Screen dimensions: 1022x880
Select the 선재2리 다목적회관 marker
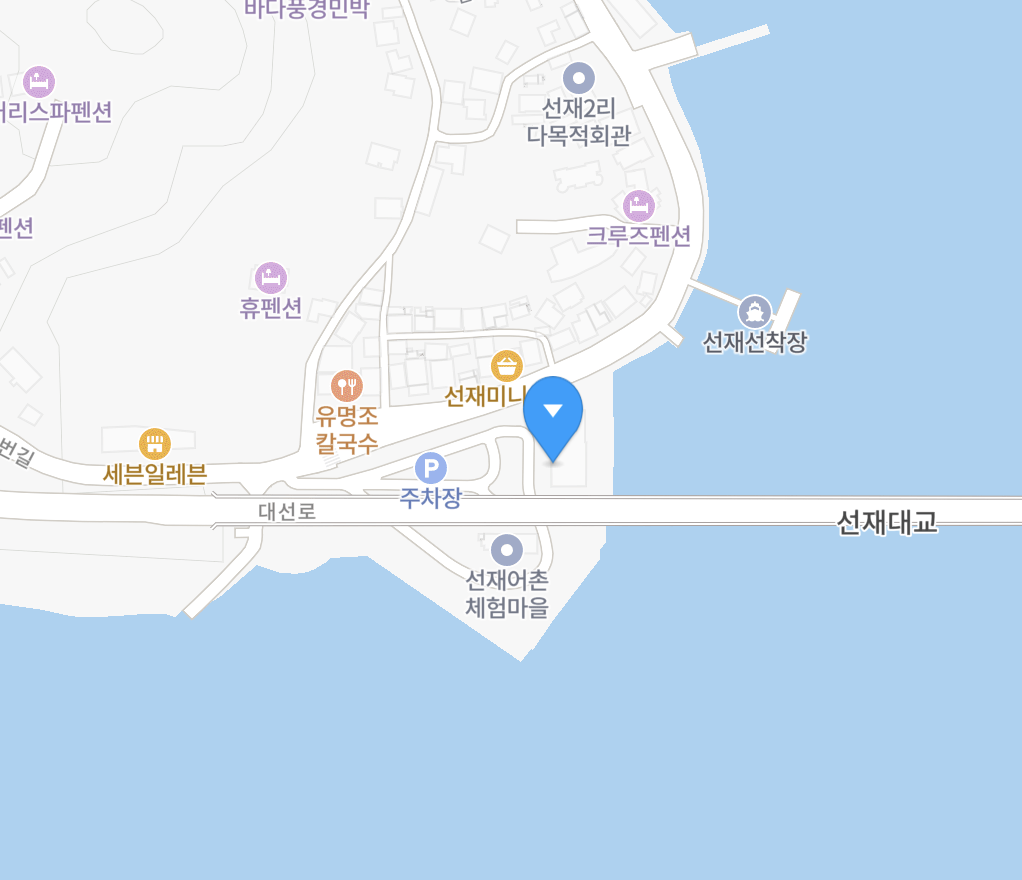(x=579, y=77)
